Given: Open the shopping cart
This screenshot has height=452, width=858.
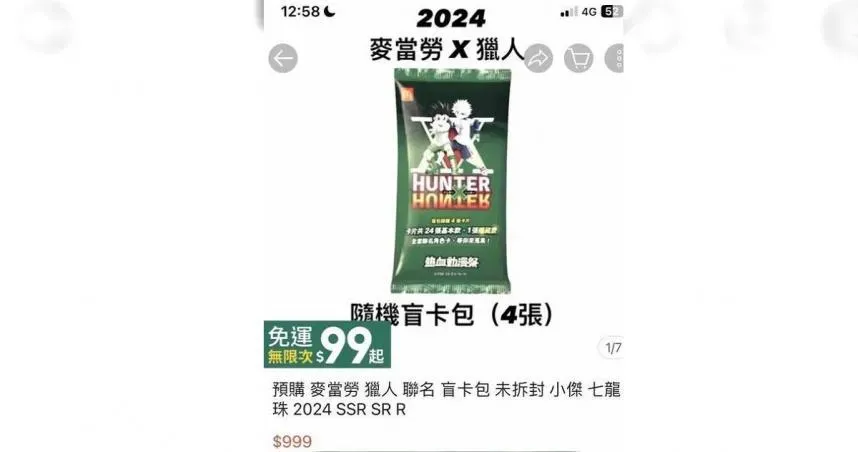Looking at the screenshot, I should (578, 58).
